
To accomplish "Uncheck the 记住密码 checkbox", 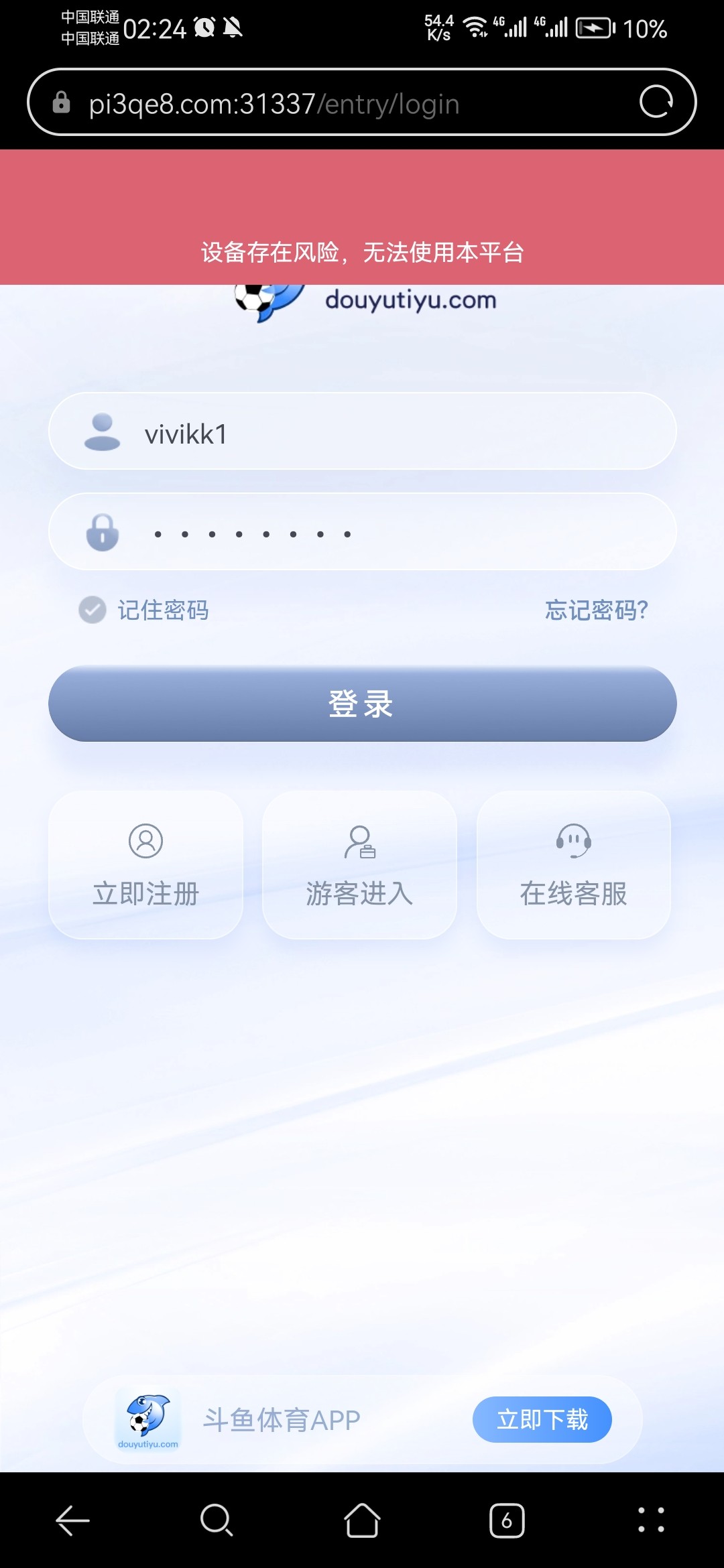I will [93, 610].
